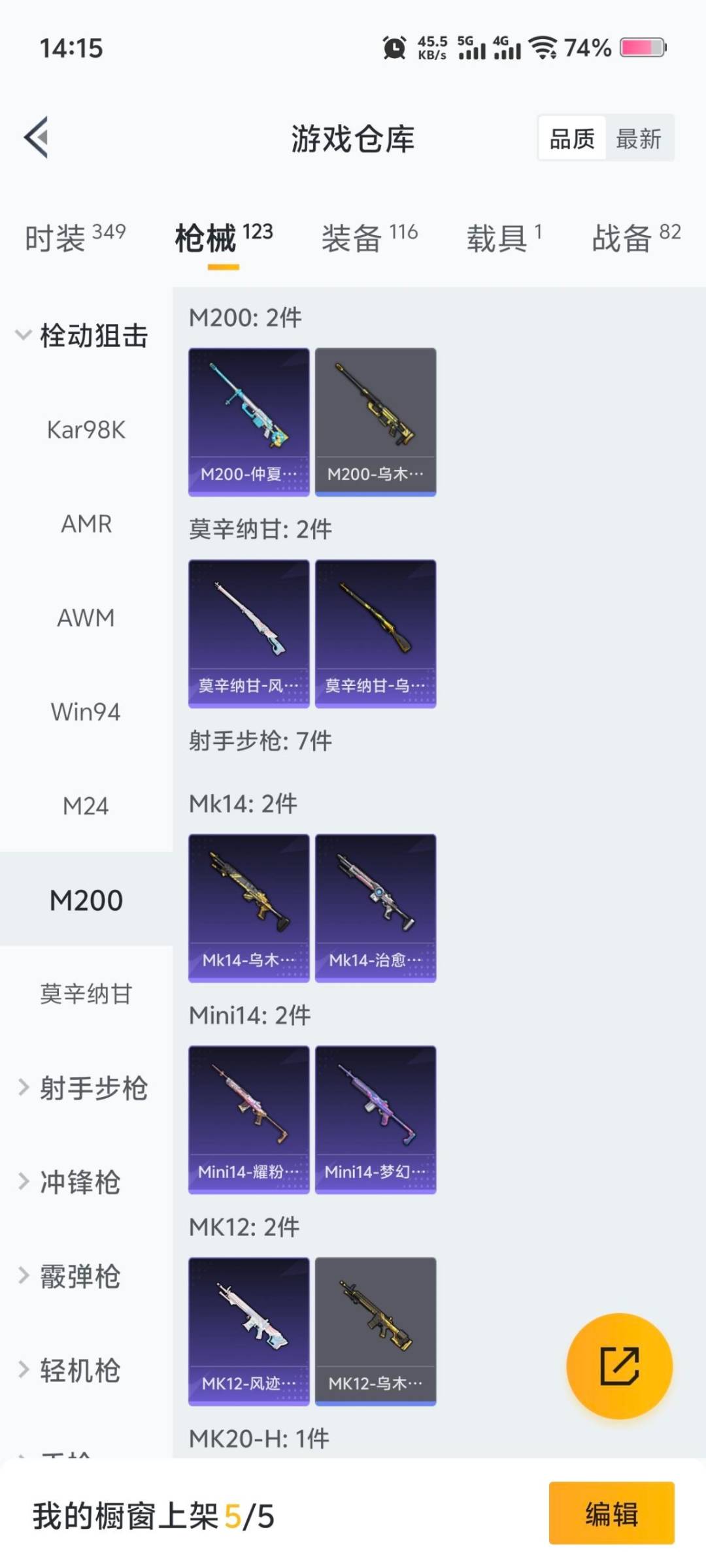Open the M200-仲夏 skin thumbnail
The width and height of the screenshot is (706, 1568).
click(x=248, y=418)
